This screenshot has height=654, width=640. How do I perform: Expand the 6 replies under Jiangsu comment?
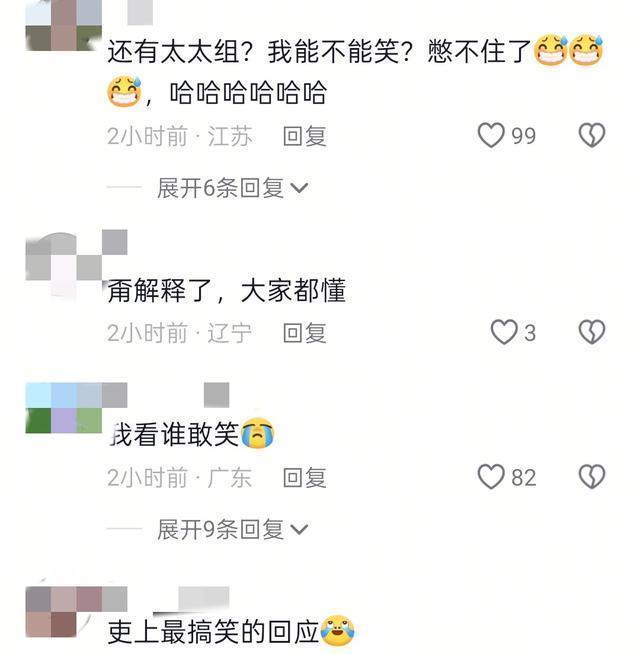click(232, 188)
